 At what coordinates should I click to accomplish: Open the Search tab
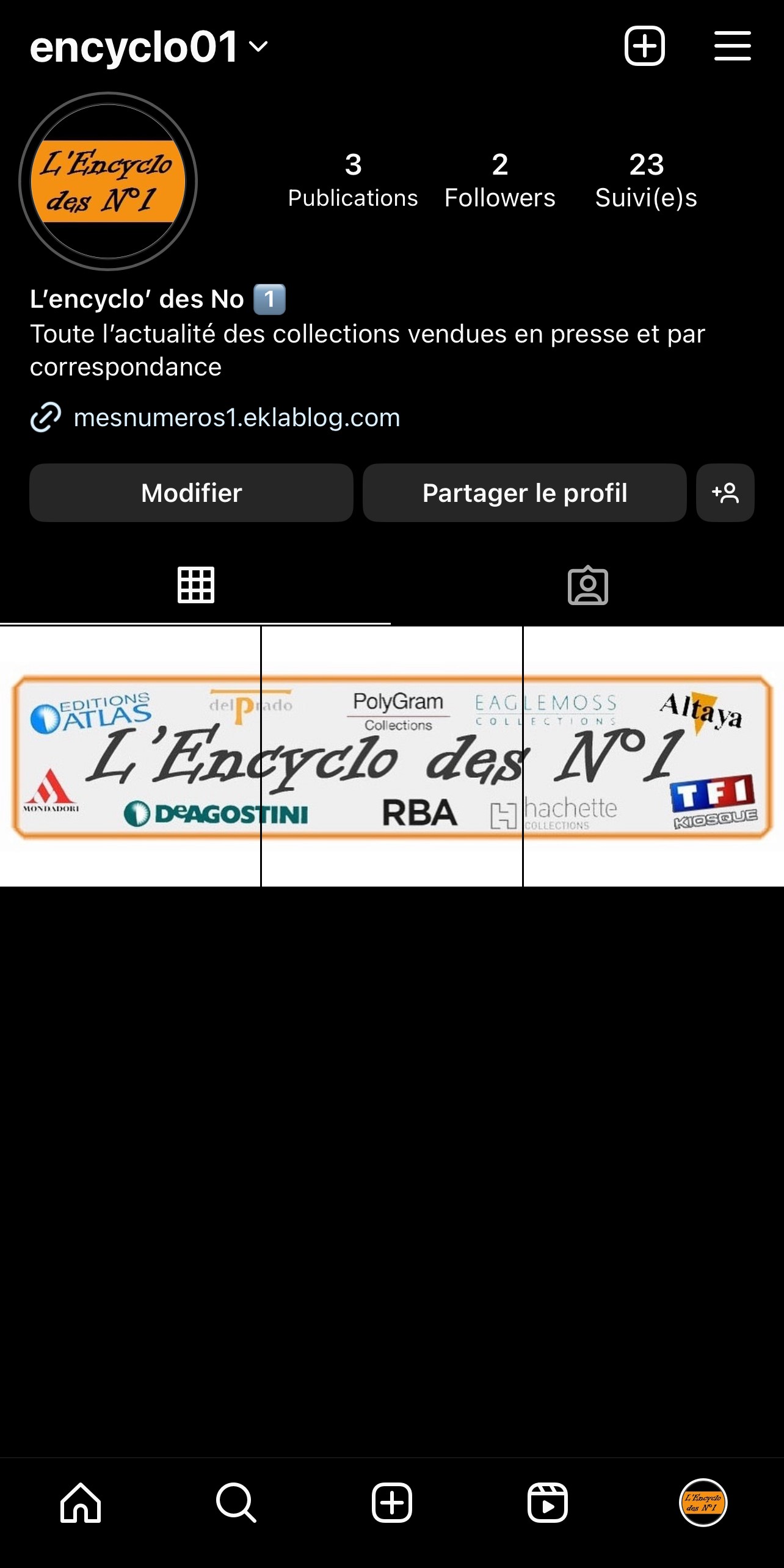click(x=236, y=1503)
